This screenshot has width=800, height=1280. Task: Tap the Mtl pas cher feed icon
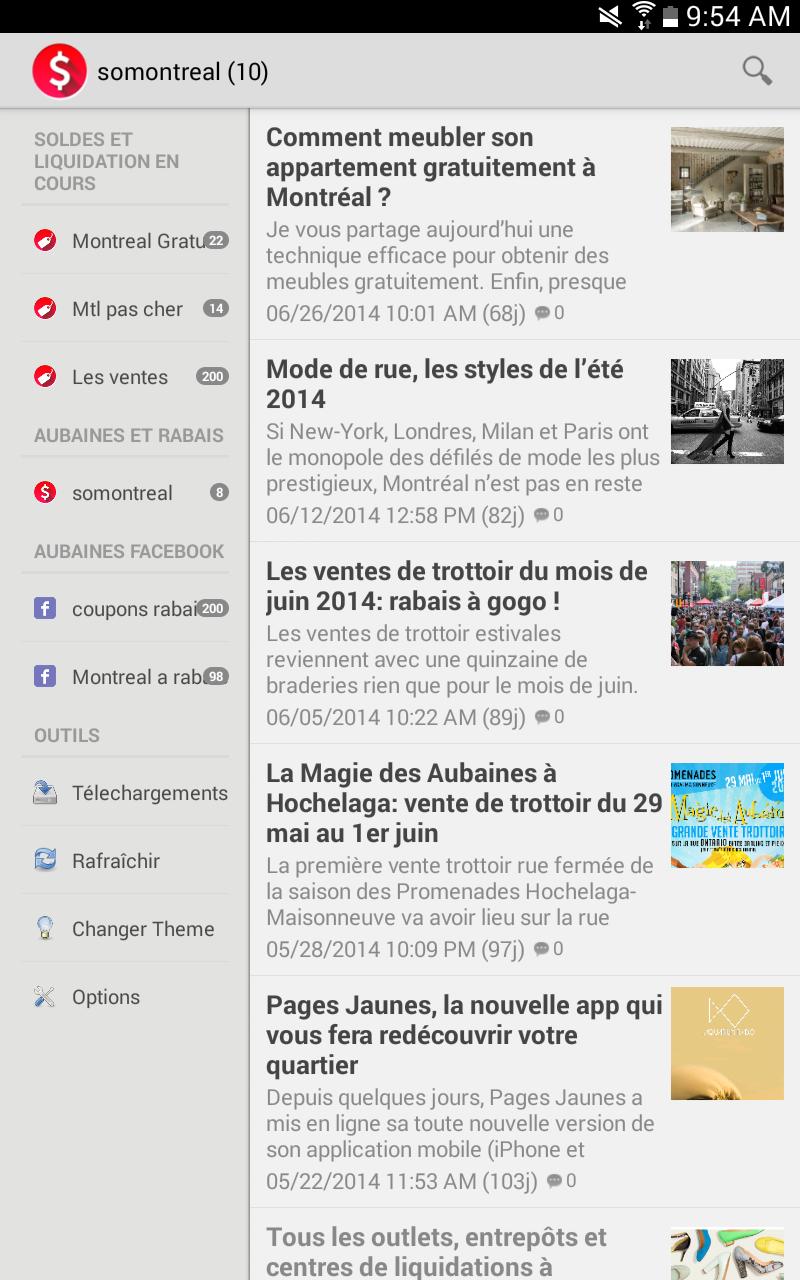45,309
